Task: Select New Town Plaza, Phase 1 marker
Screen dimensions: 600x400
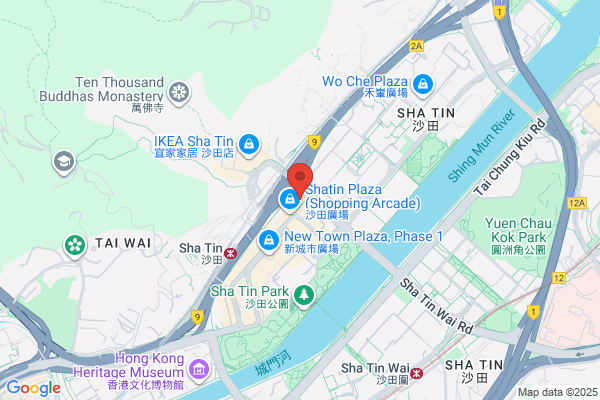Action: coord(269,242)
